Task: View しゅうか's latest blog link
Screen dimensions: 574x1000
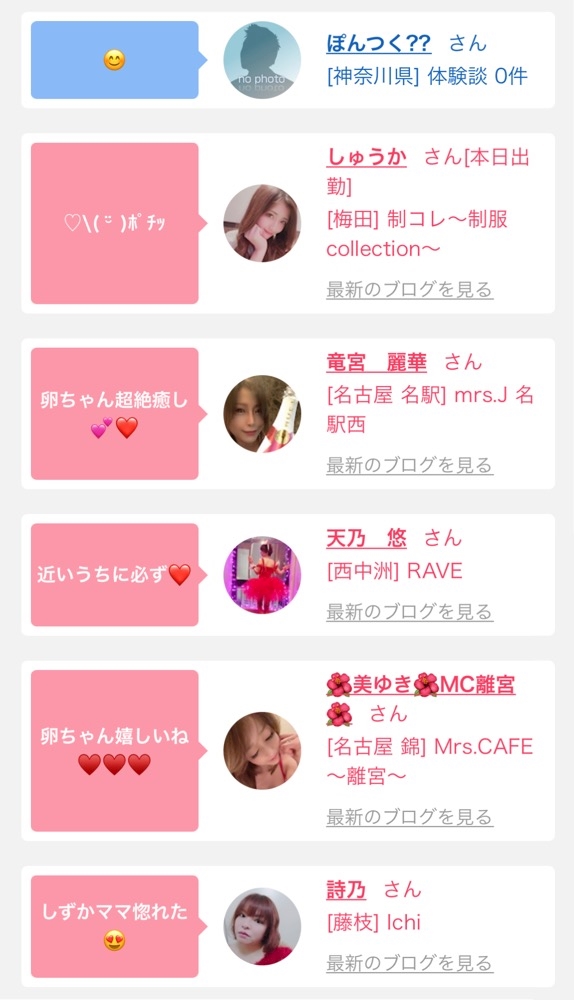Action: tap(409, 290)
